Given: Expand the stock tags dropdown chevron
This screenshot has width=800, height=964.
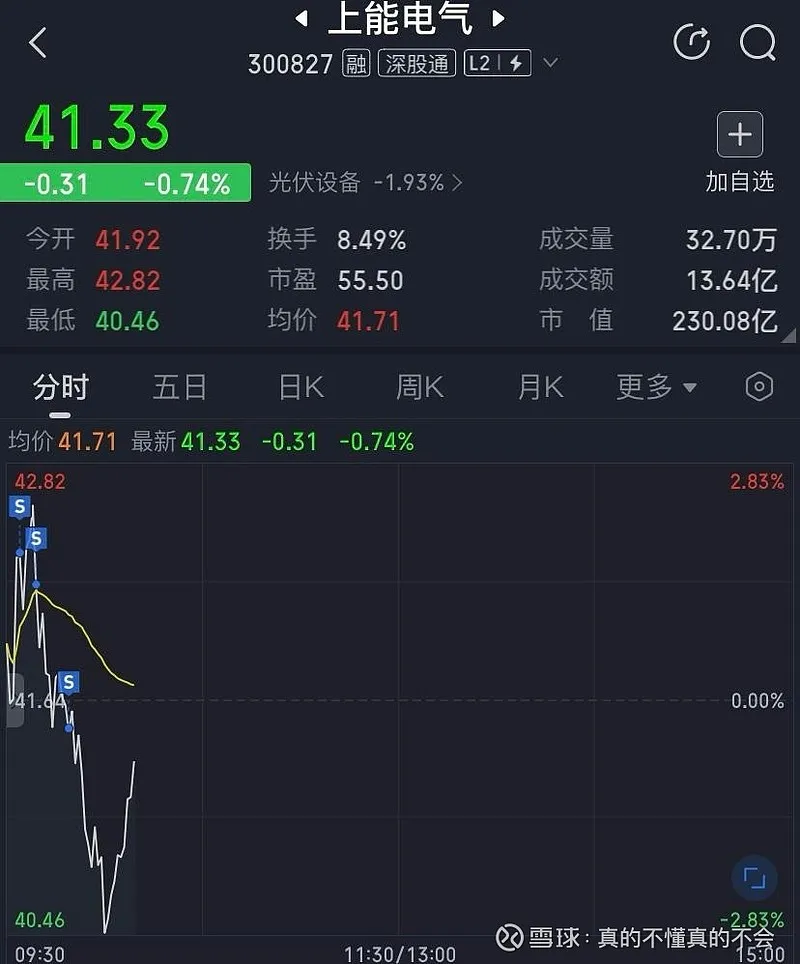Looking at the screenshot, I should 550,64.
